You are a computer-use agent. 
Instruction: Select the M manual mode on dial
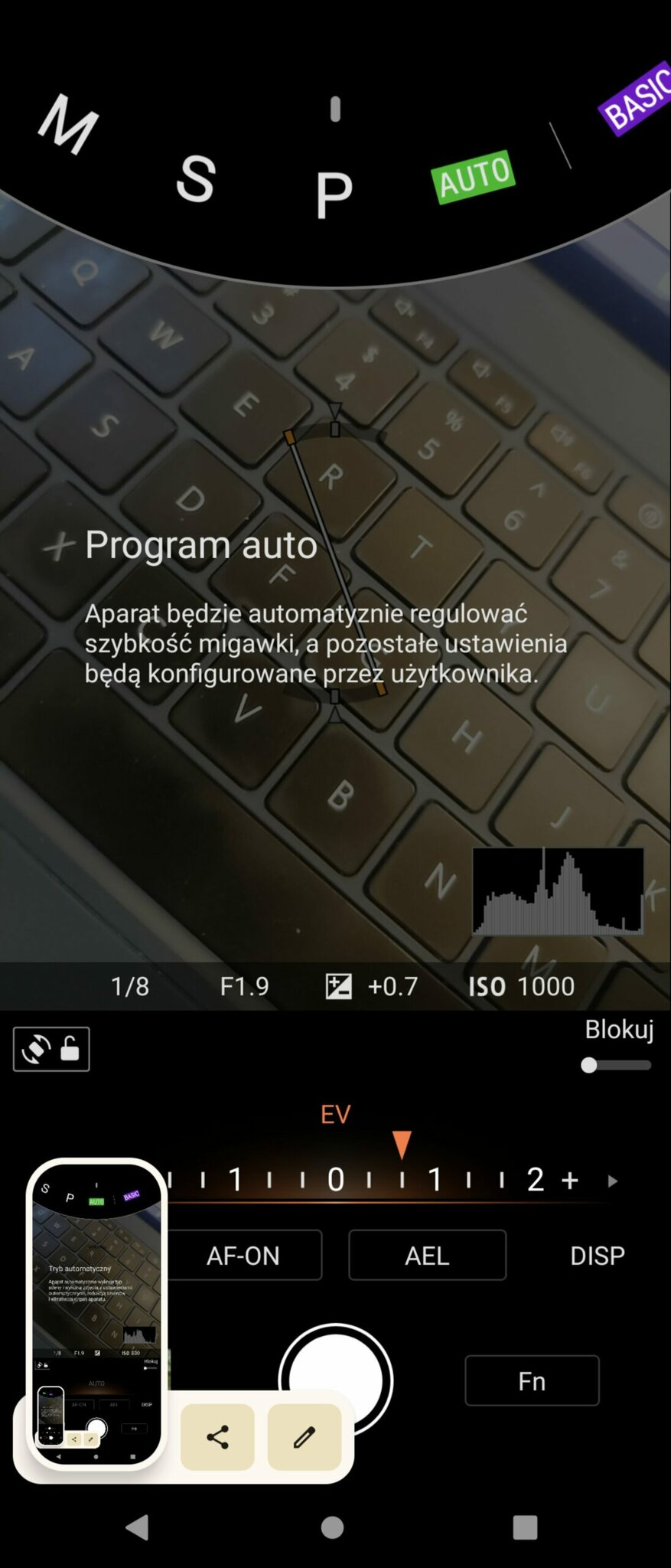coord(69,124)
